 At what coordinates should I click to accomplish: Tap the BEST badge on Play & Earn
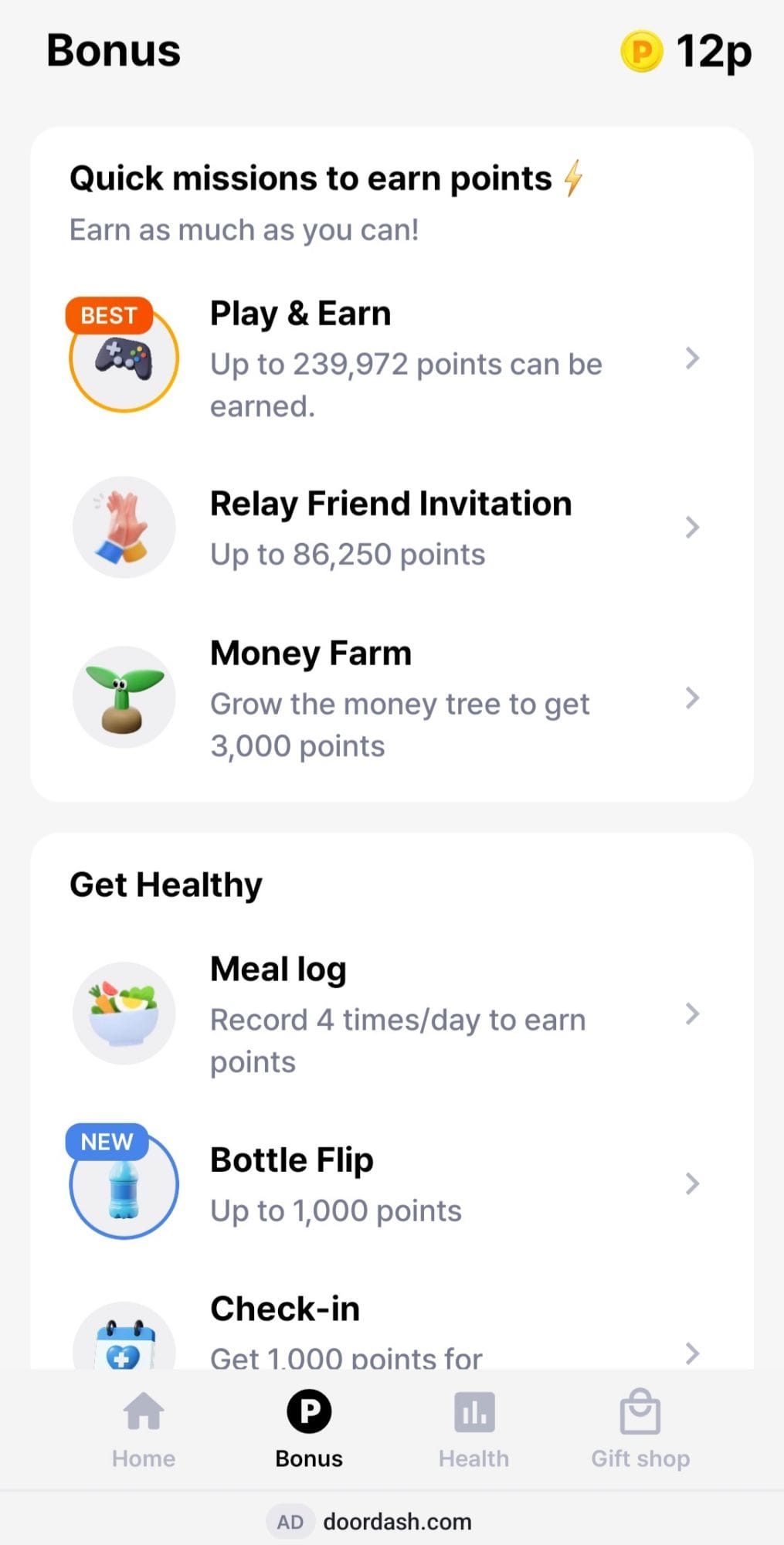(108, 315)
